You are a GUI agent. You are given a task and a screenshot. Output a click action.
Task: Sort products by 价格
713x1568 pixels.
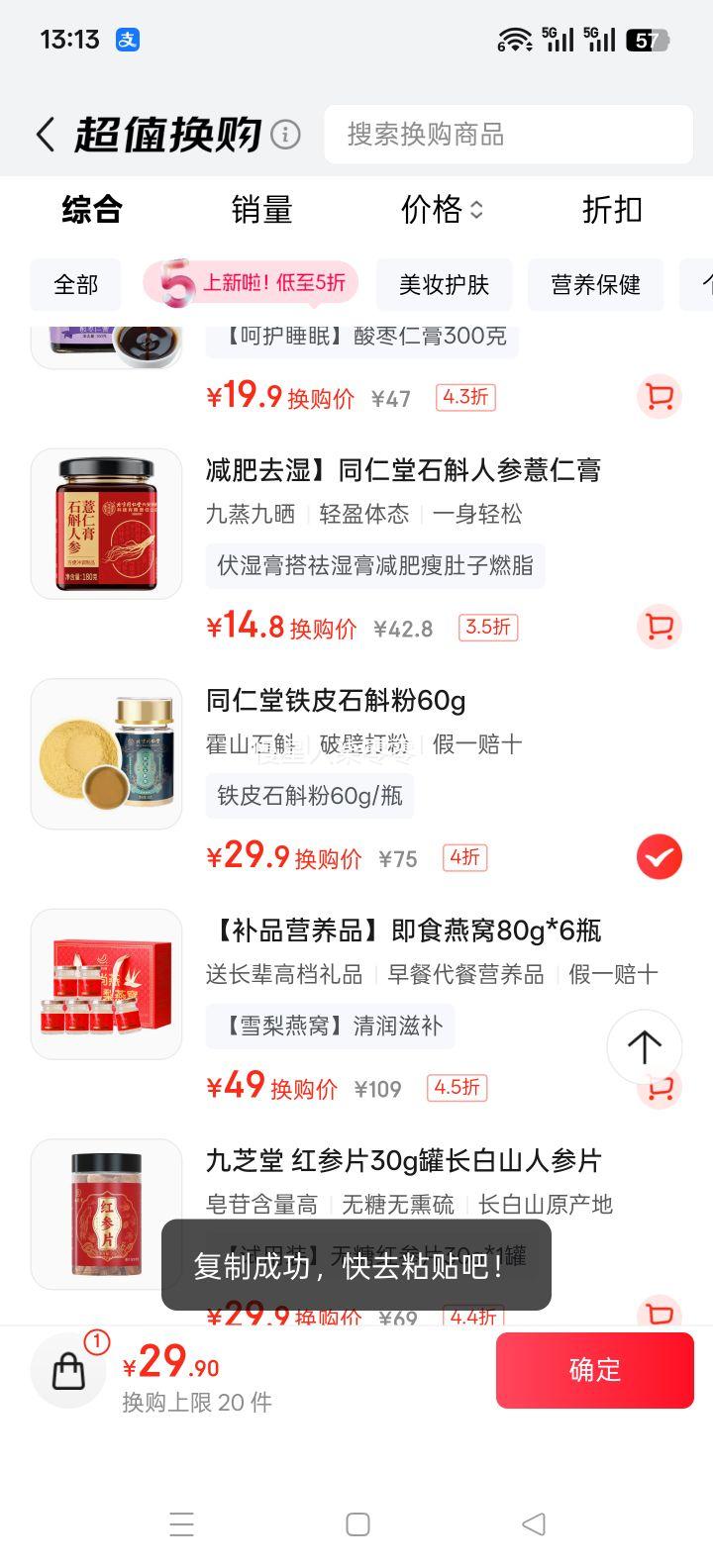441,210
